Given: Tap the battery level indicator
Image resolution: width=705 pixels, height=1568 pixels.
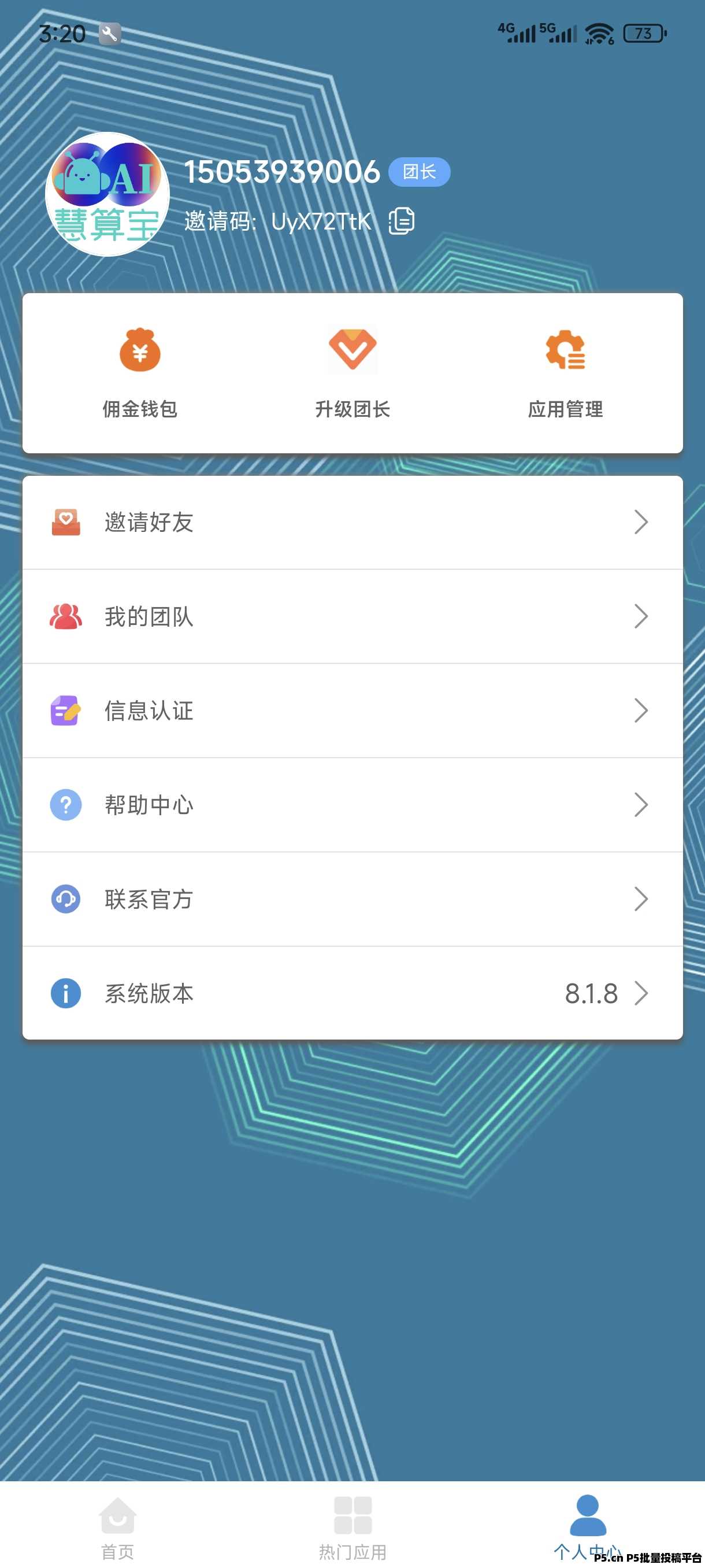Looking at the screenshot, I should point(644,34).
